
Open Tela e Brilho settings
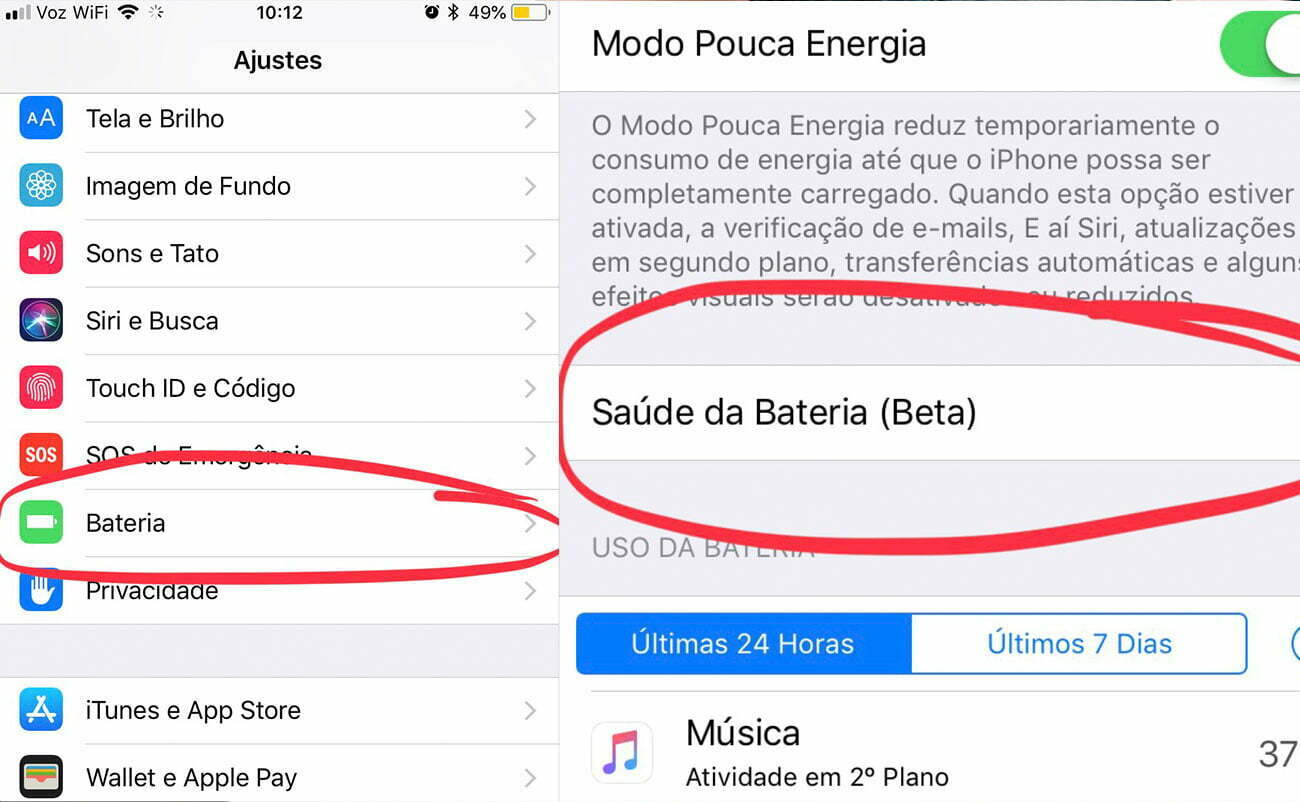tap(280, 119)
